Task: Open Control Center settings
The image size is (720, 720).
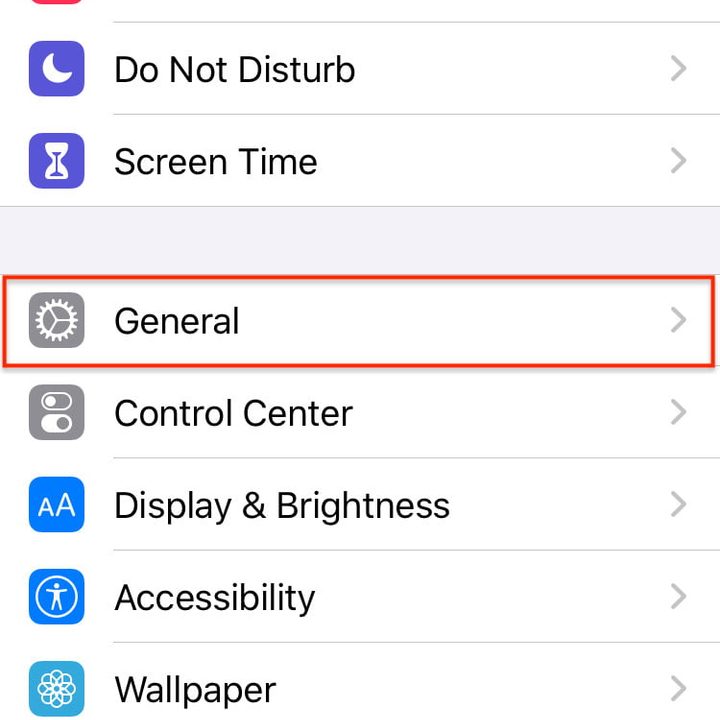Action: pyautogui.click(x=233, y=413)
